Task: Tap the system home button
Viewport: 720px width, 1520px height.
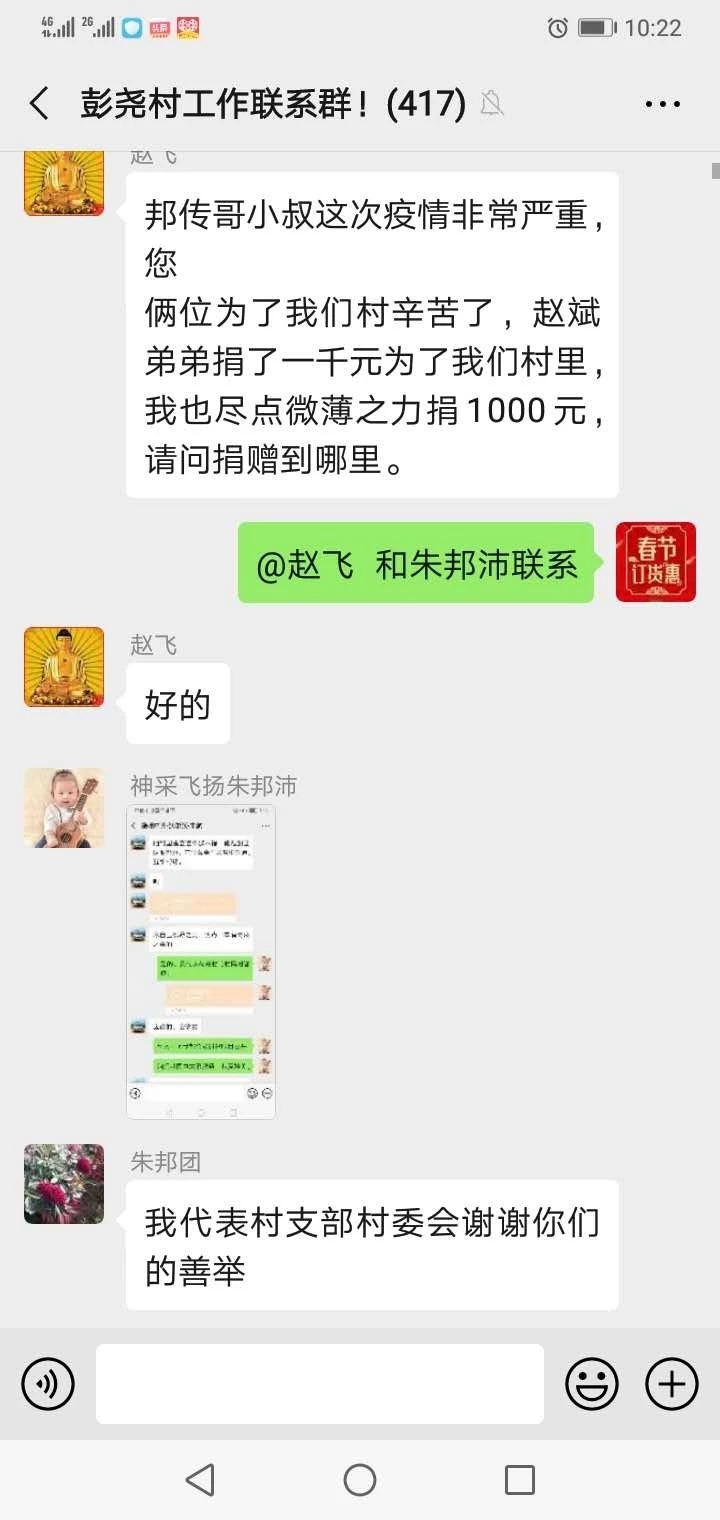Action: (360, 1480)
